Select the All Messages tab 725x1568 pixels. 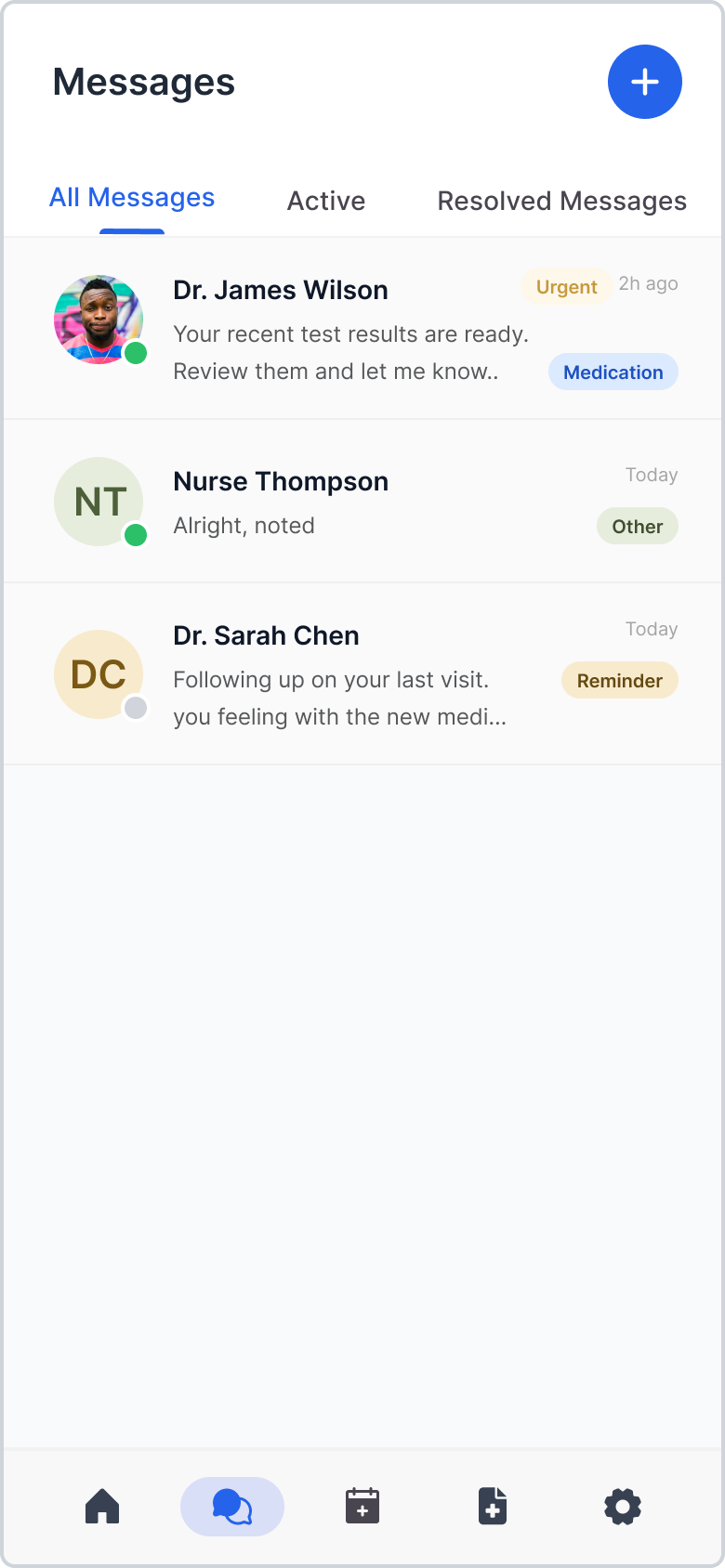[131, 197]
